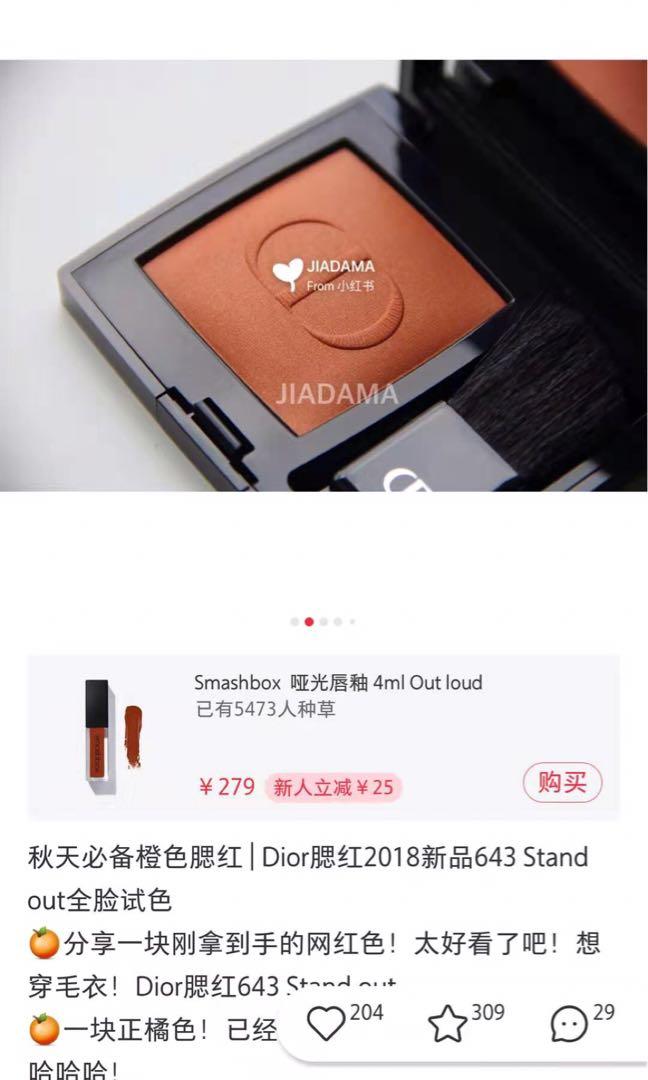This screenshot has width=648, height=1080.
Task: Tap the 购买 buy button
Action: pos(561,783)
